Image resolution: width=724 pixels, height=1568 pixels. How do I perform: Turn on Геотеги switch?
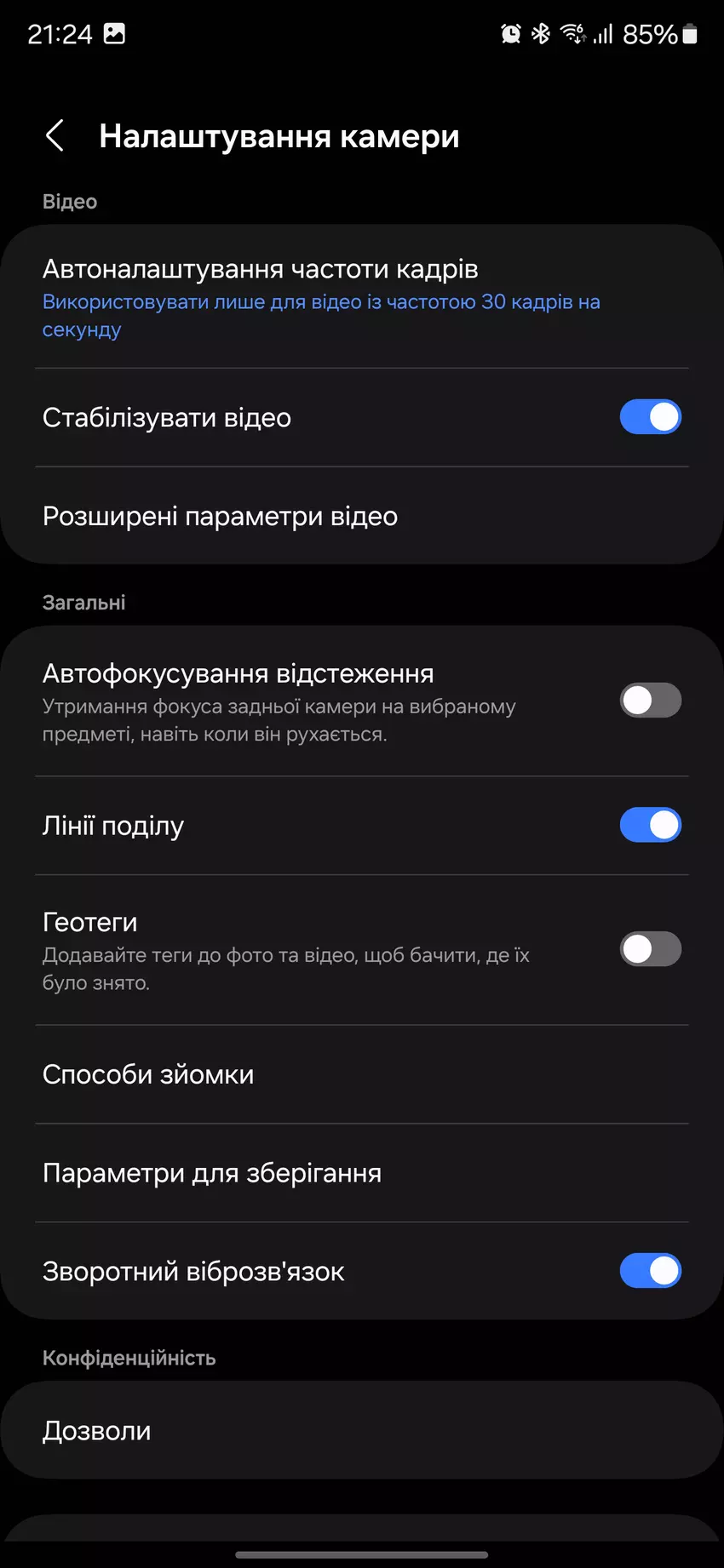650,949
